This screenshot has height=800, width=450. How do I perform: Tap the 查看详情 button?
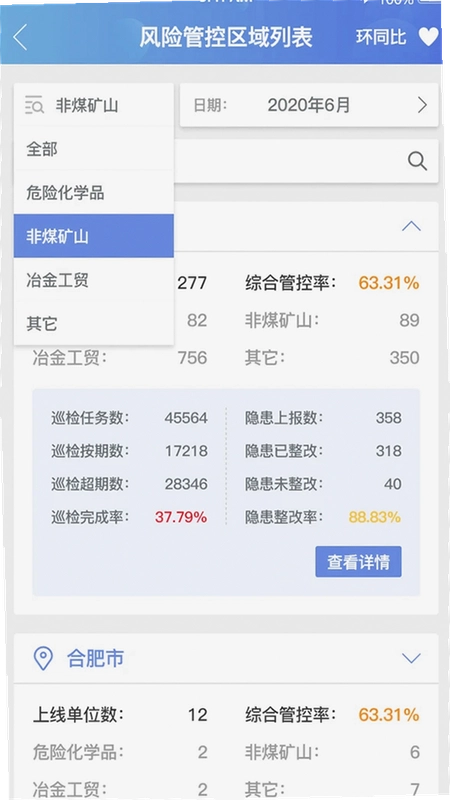(358, 562)
